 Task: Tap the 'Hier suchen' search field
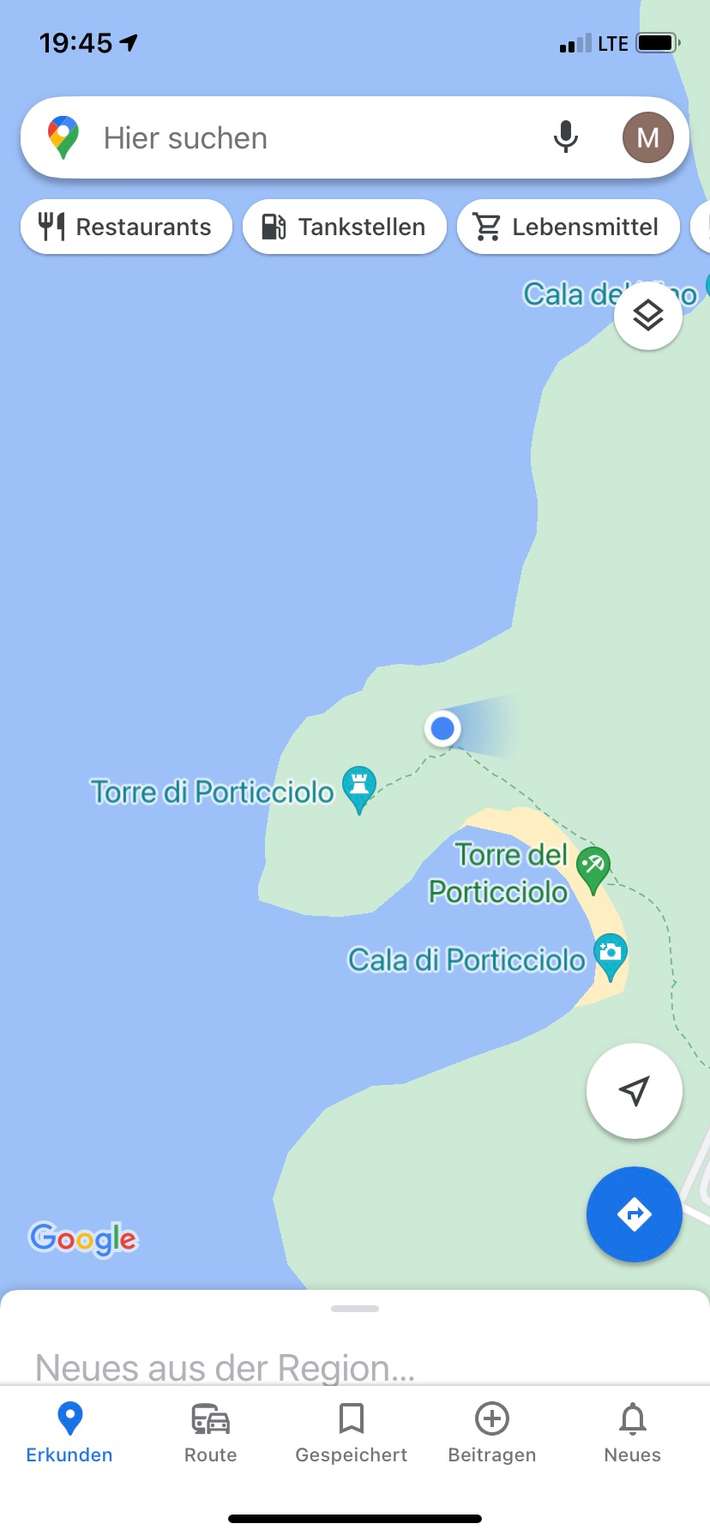300,138
